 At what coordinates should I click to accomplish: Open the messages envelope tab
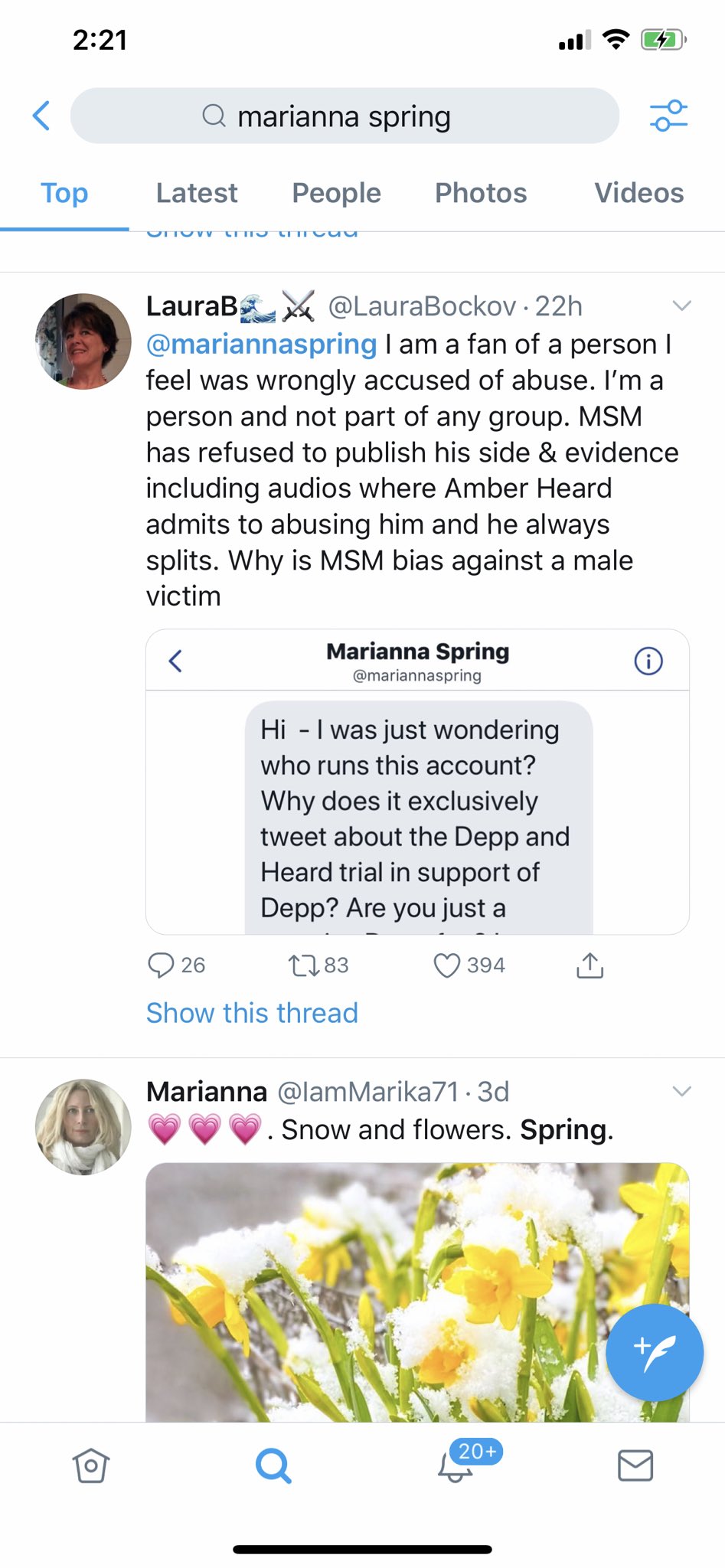[x=635, y=1465]
